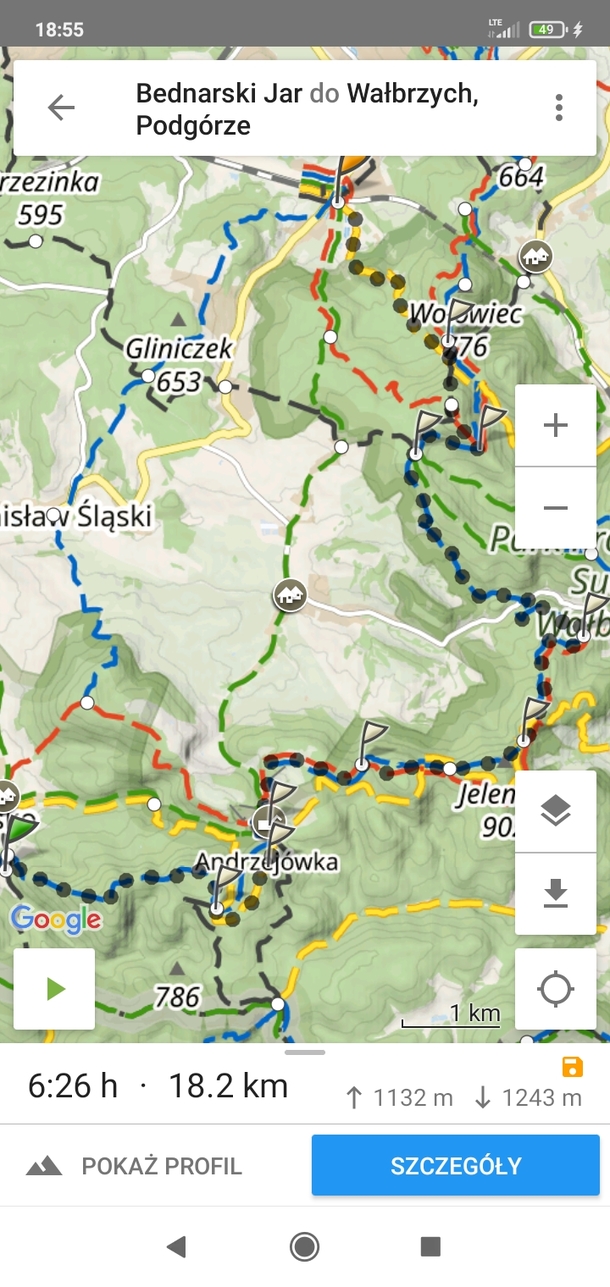Screen dimensions: 610x1287
Task: Download the map for offline use
Action: (555, 894)
